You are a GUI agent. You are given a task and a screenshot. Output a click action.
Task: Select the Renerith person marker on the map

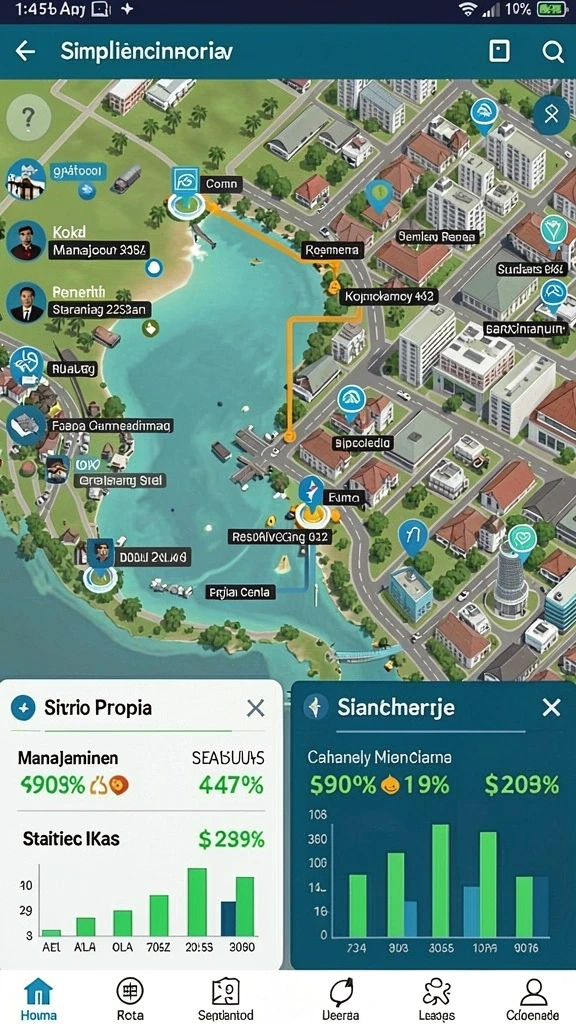pyautogui.click(x=26, y=302)
